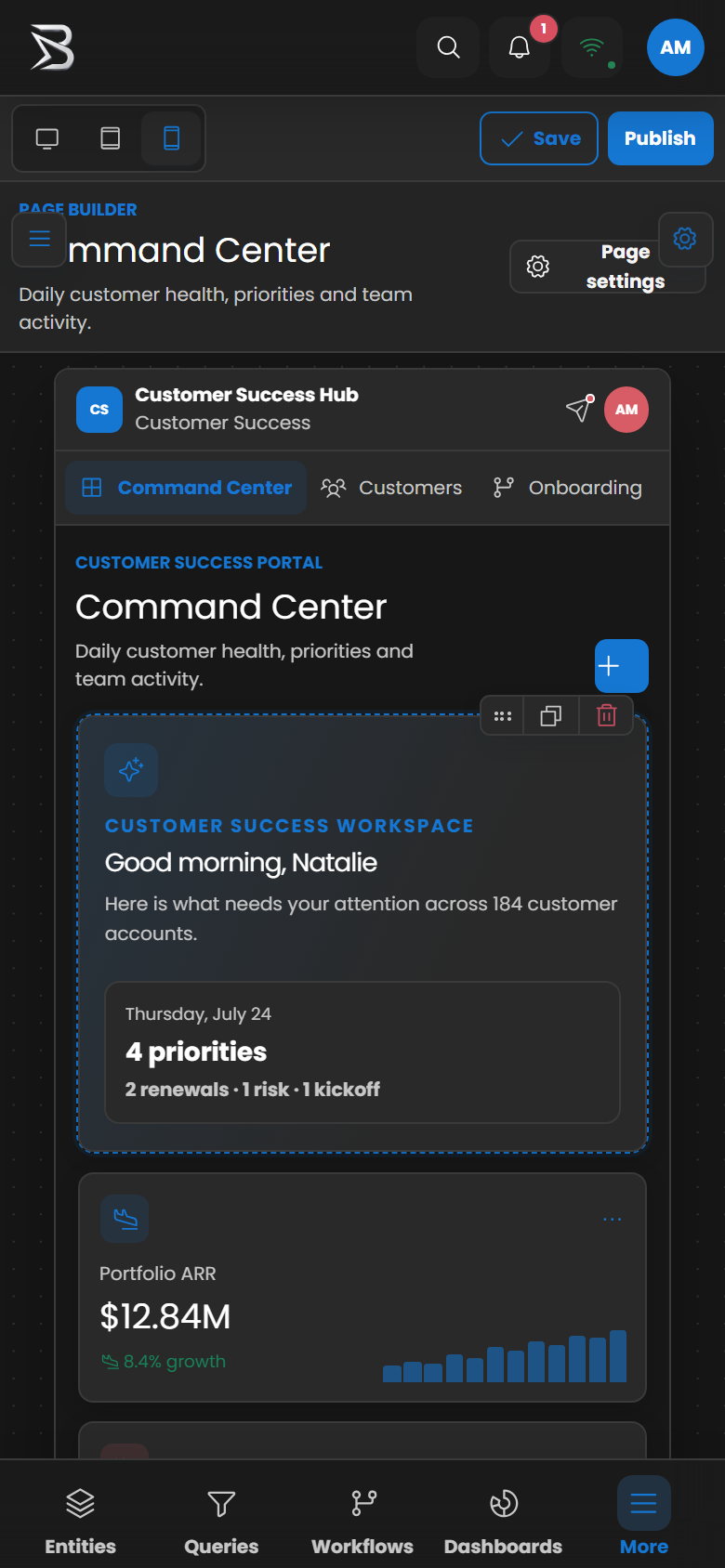Switch to desktop preview mode
The width and height of the screenshot is (725, 1568).
[x=47, y=138]
